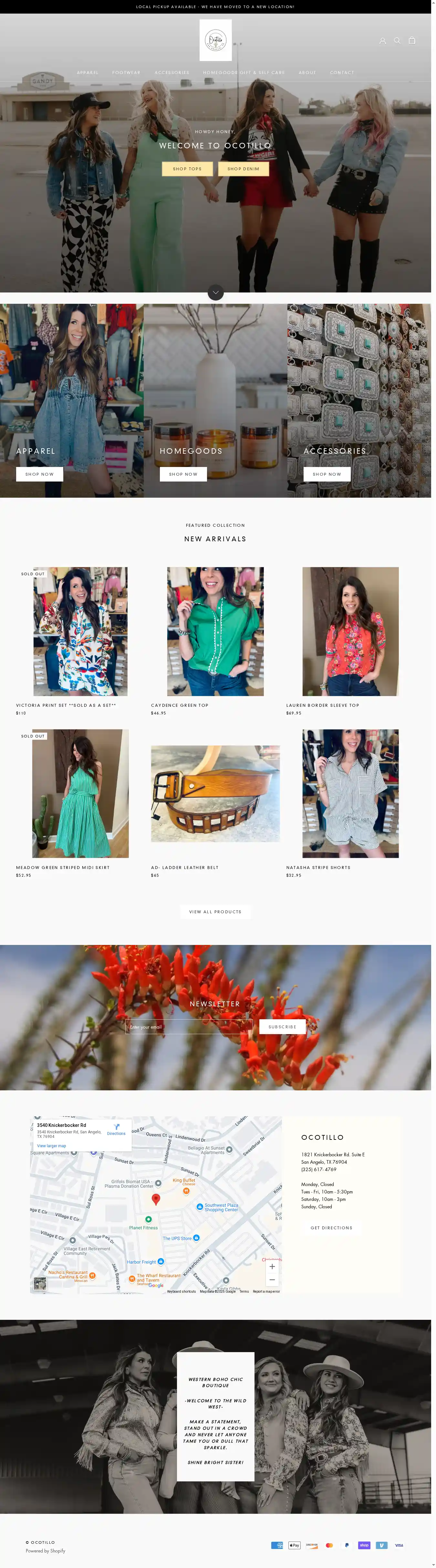Focus the newsletter email field

pos(189,1027)
